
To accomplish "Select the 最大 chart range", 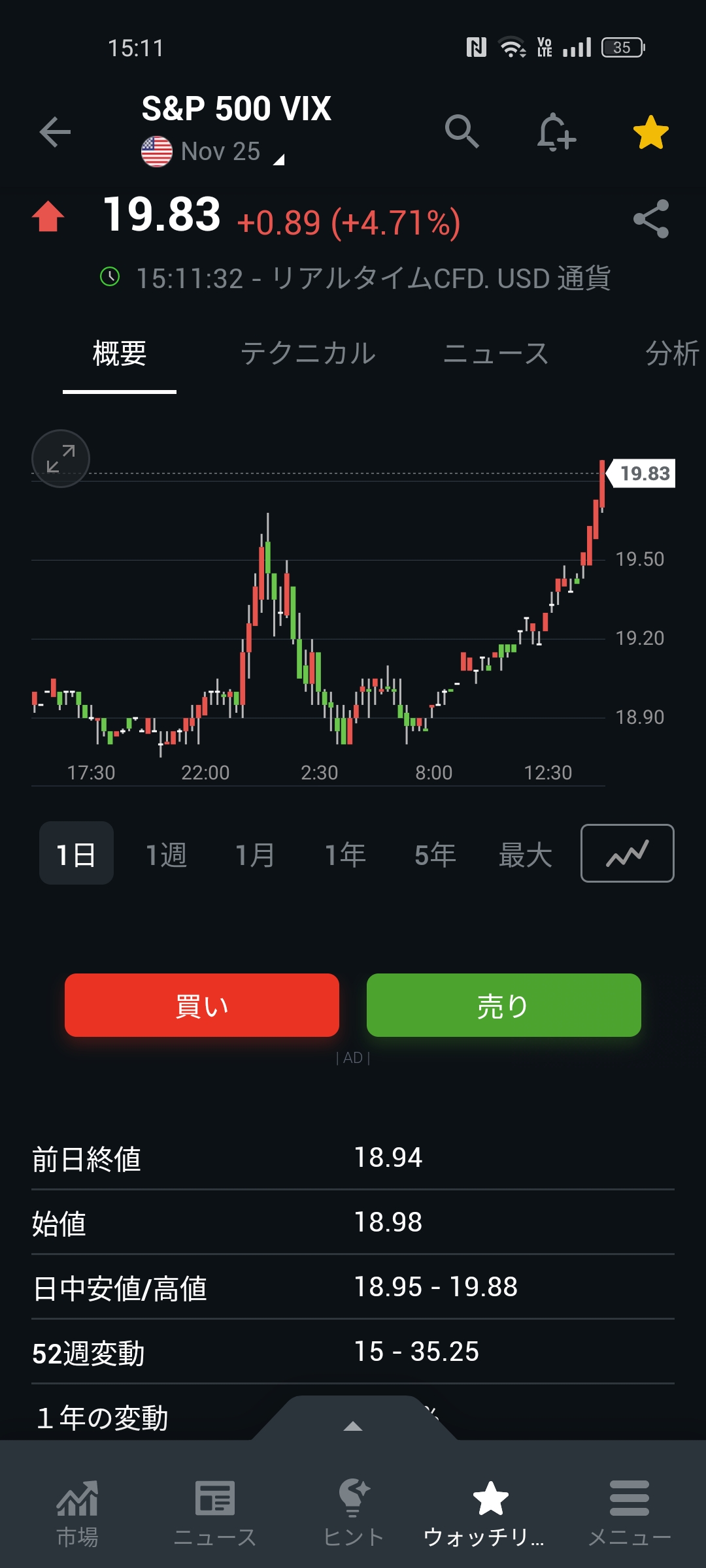I will (525, 854).
